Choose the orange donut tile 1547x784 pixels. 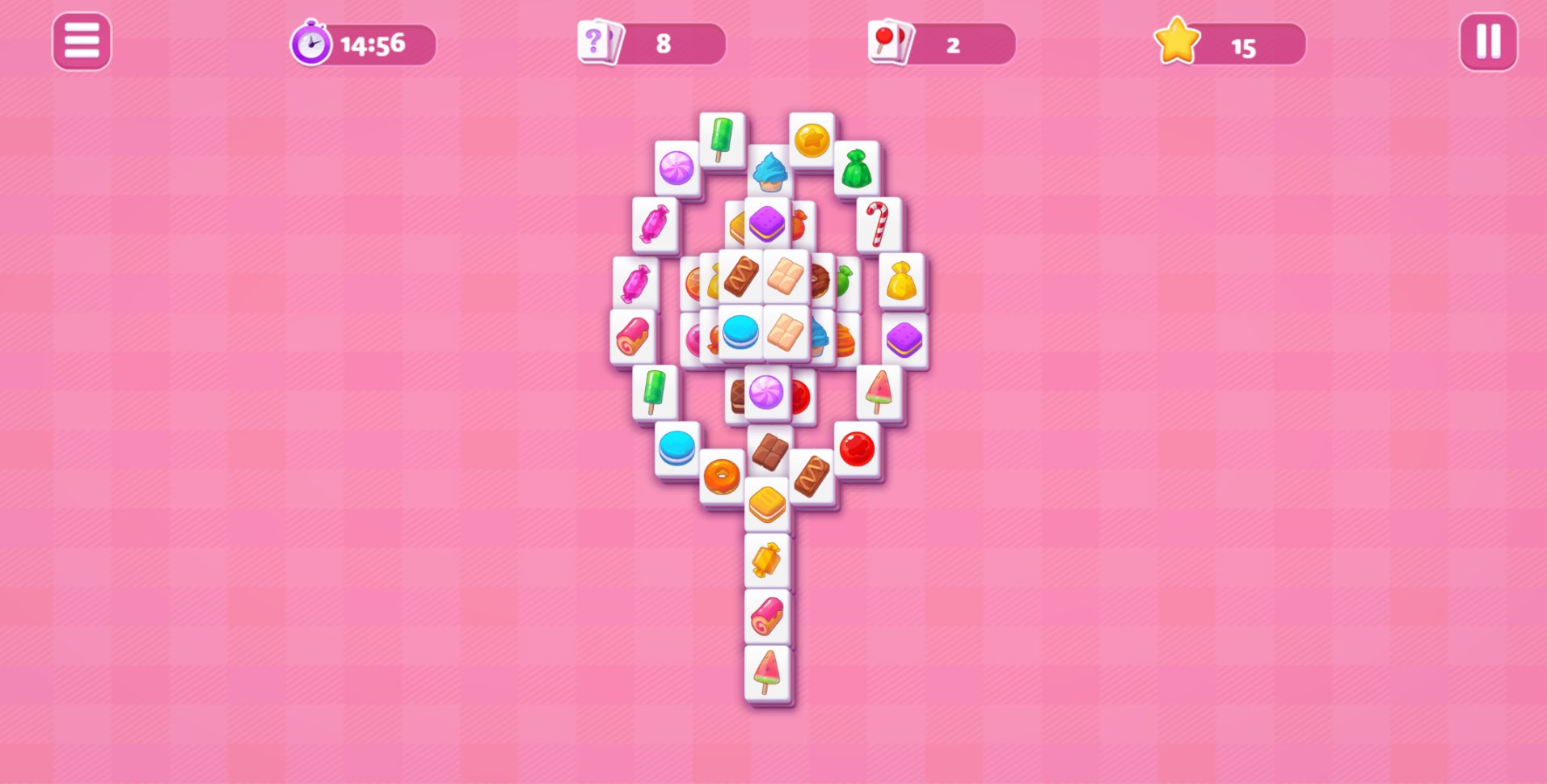pos(721,477)
